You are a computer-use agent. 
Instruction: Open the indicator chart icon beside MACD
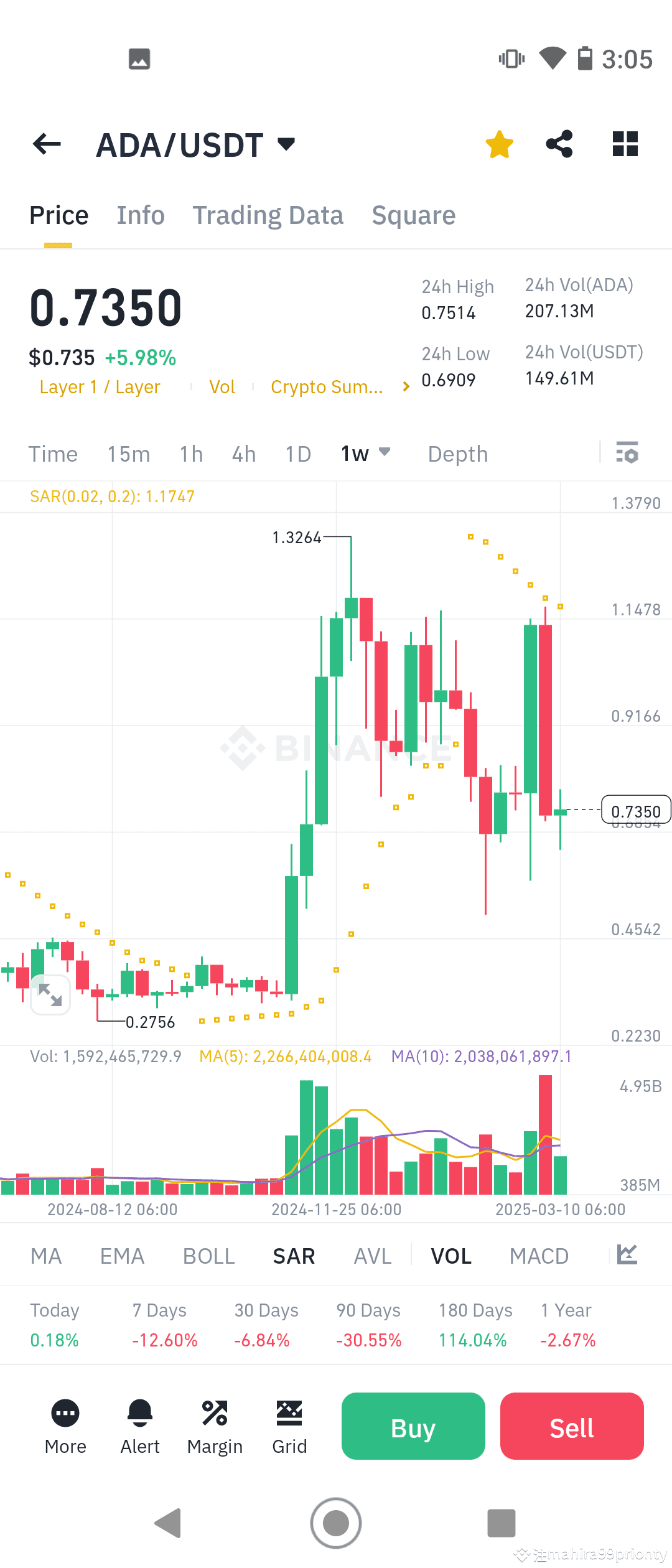(627, 1256)
